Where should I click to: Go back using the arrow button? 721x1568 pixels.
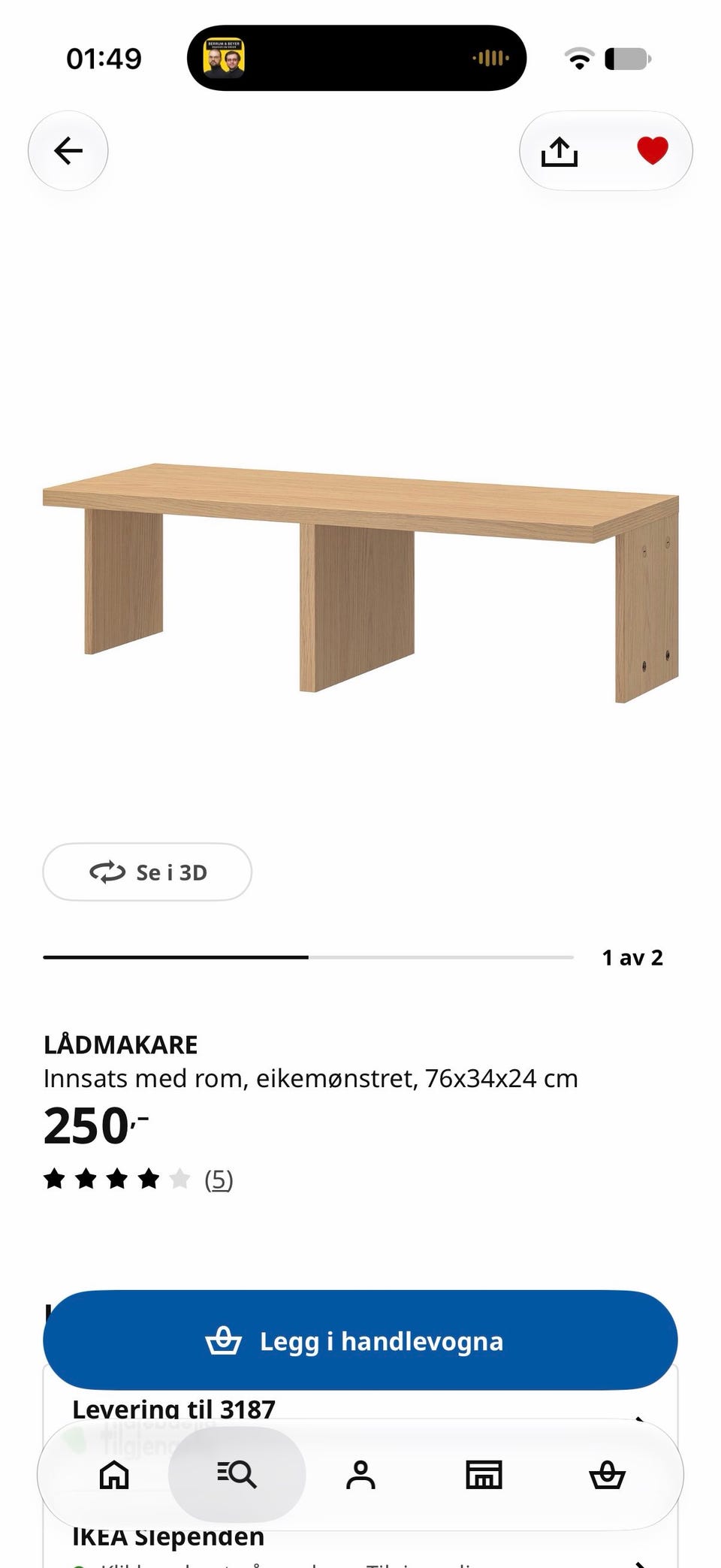click(x=68, y=151)
